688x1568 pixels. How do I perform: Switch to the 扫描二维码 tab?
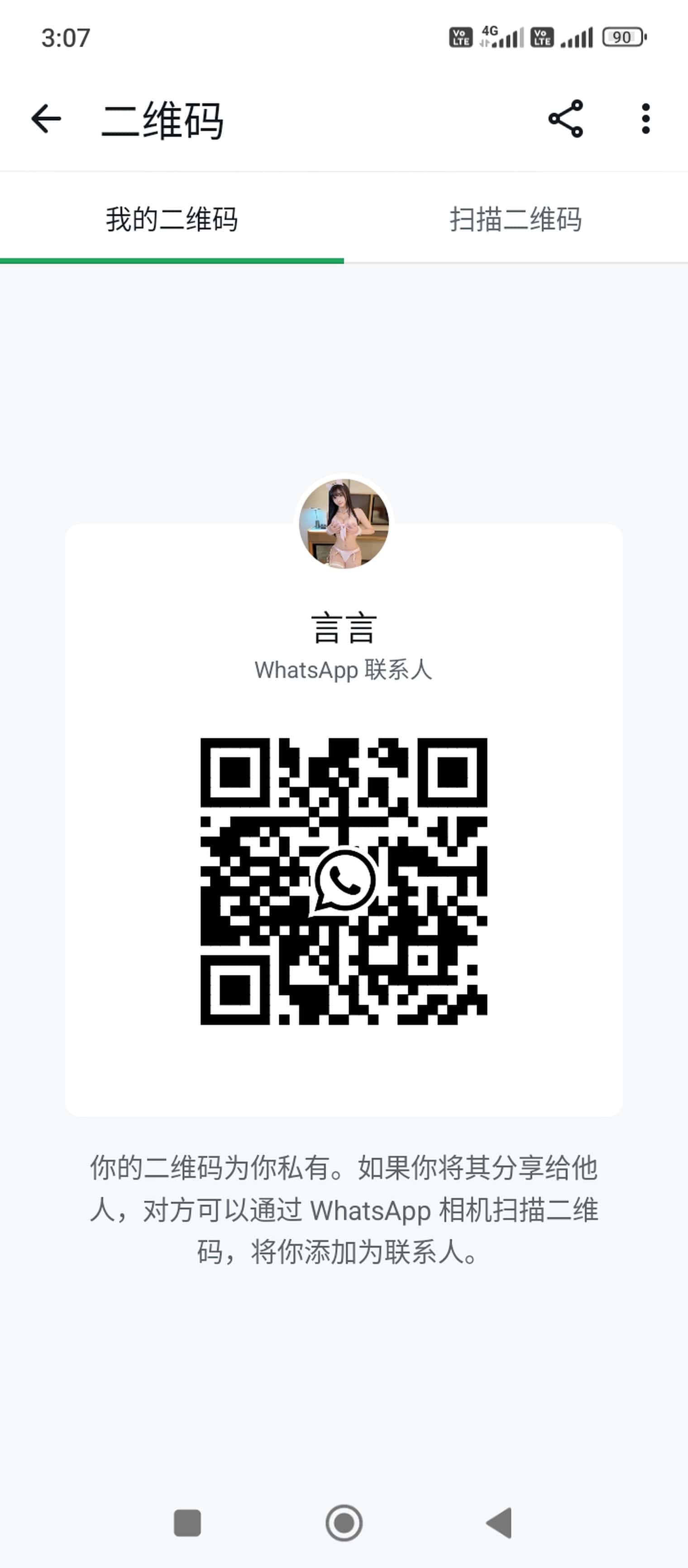[516, 219]
